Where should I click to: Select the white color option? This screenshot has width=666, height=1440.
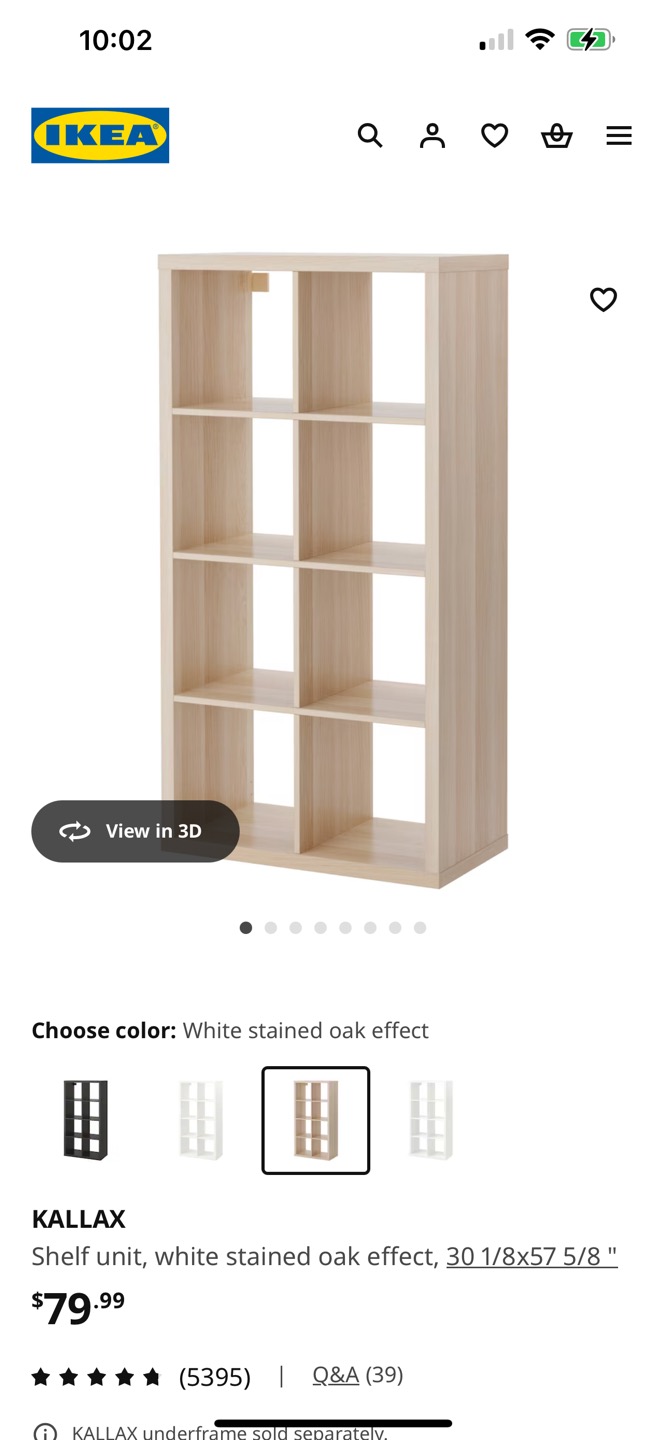[201, 1120]
